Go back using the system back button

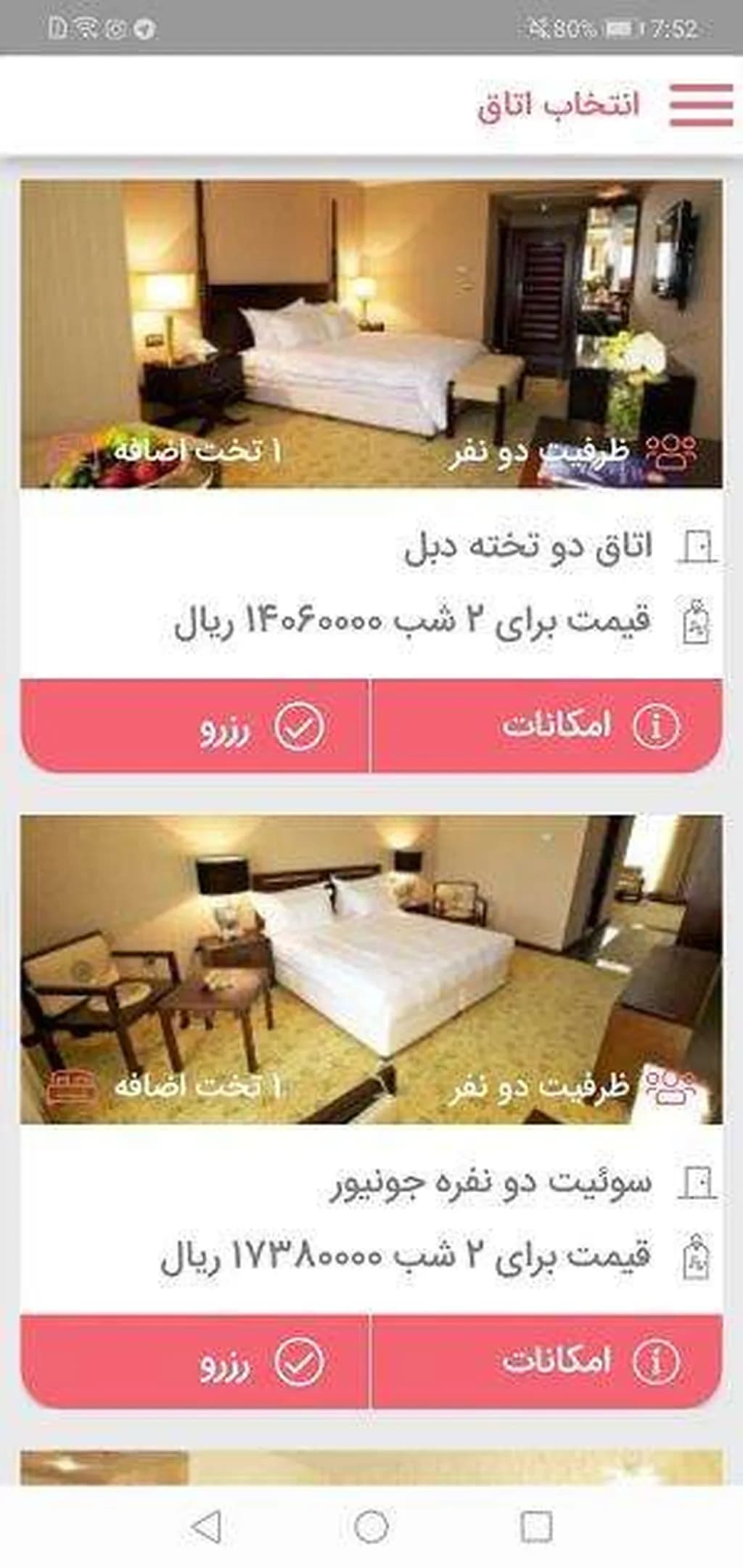[206, 1527]
